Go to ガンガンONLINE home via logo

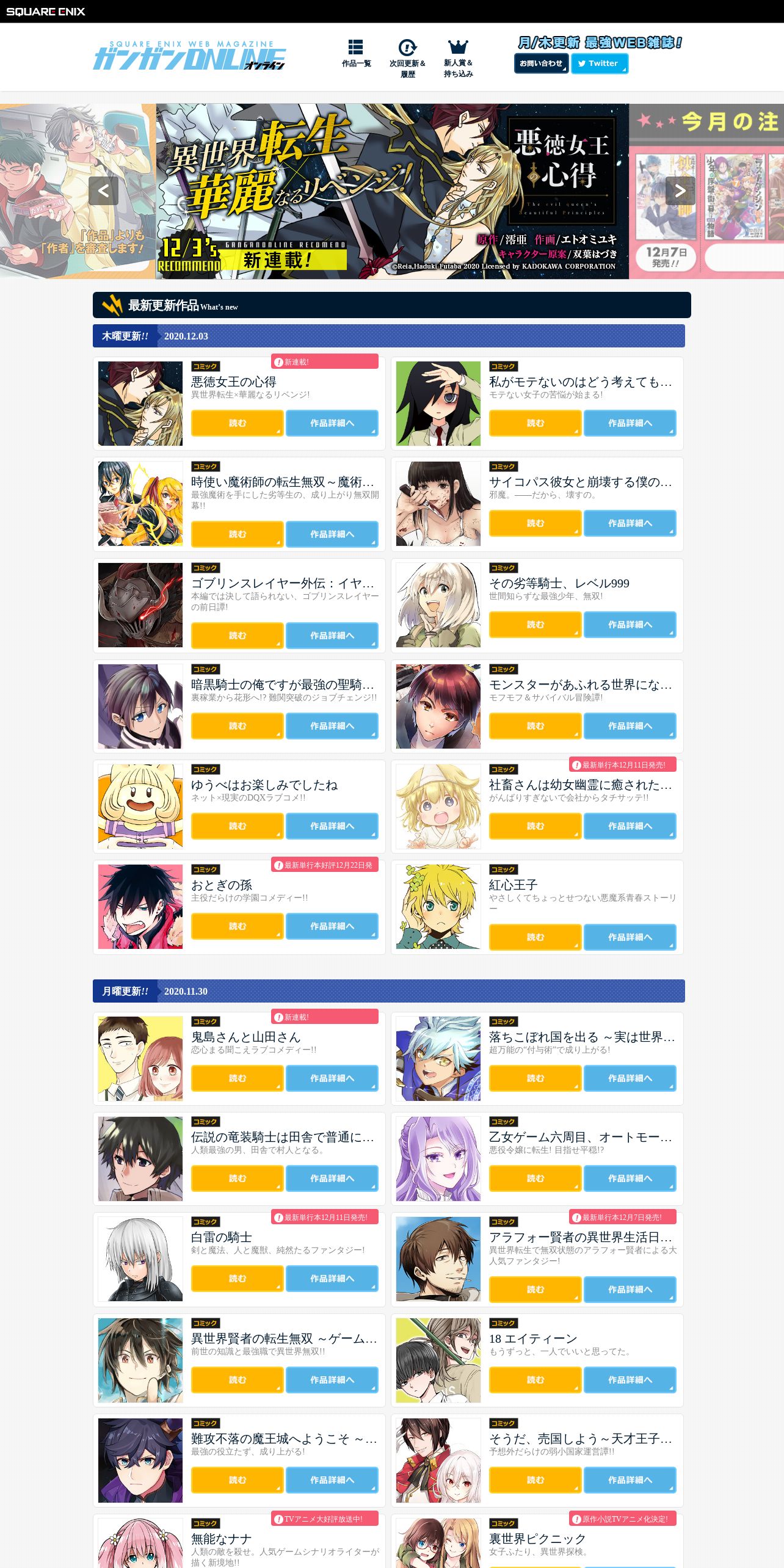[x=189, y=56]
